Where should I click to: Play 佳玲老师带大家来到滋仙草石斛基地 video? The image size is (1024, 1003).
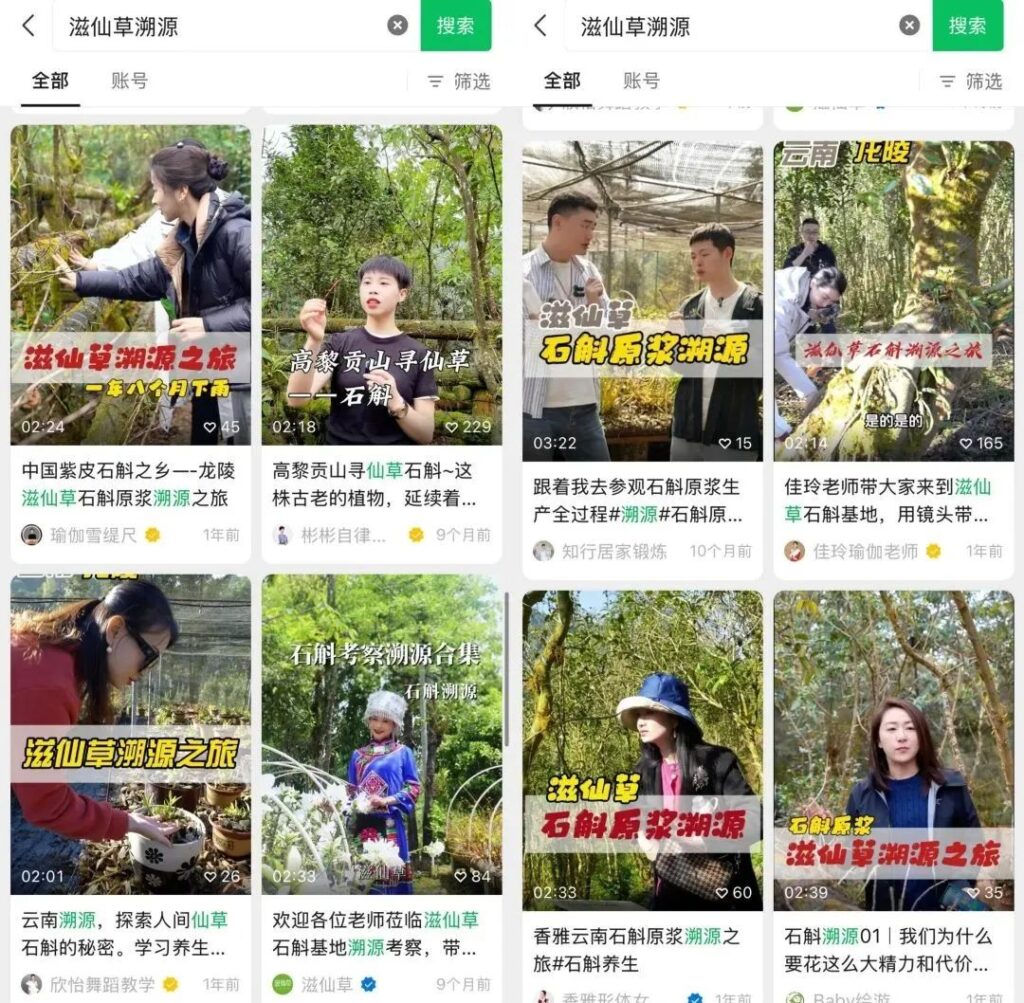[893, 300]
